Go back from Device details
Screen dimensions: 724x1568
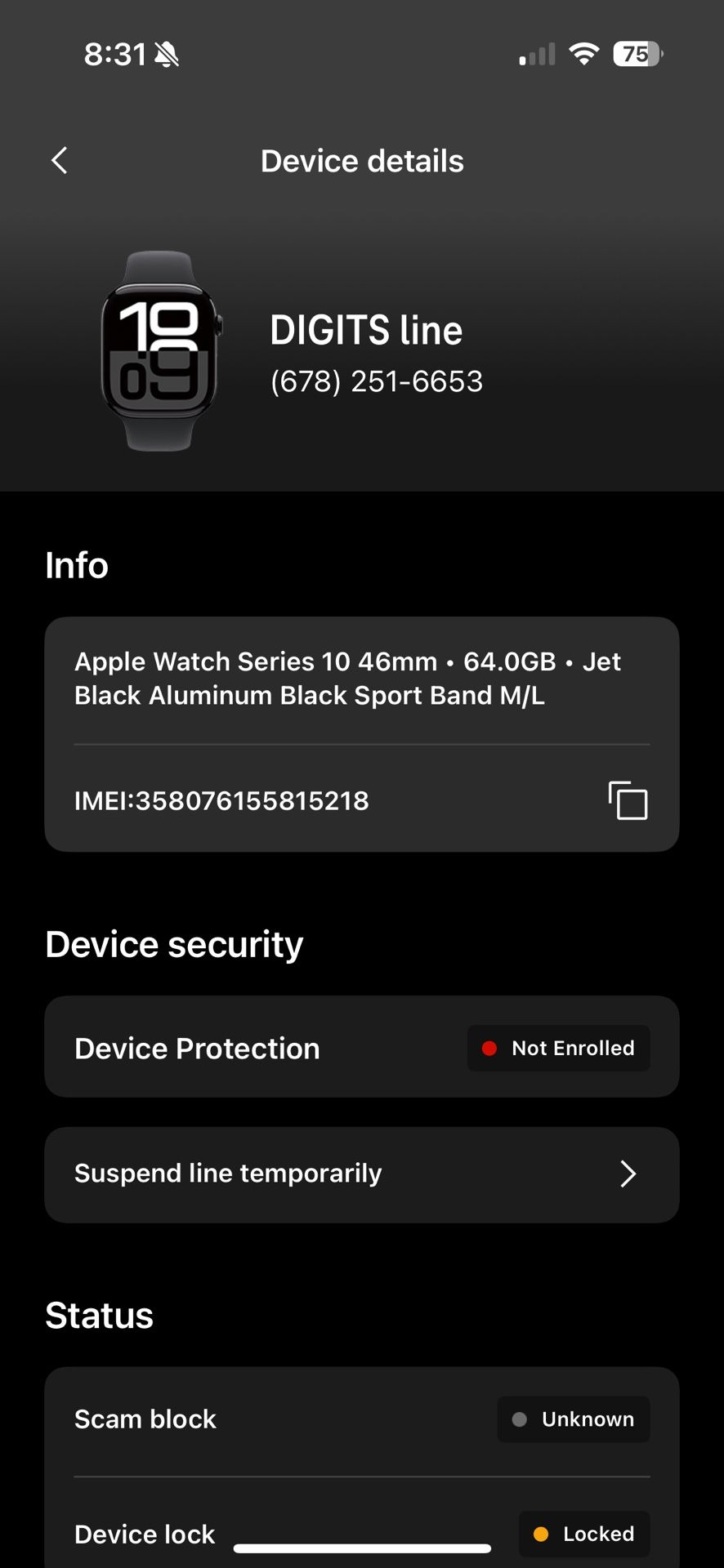pos(59,161)
